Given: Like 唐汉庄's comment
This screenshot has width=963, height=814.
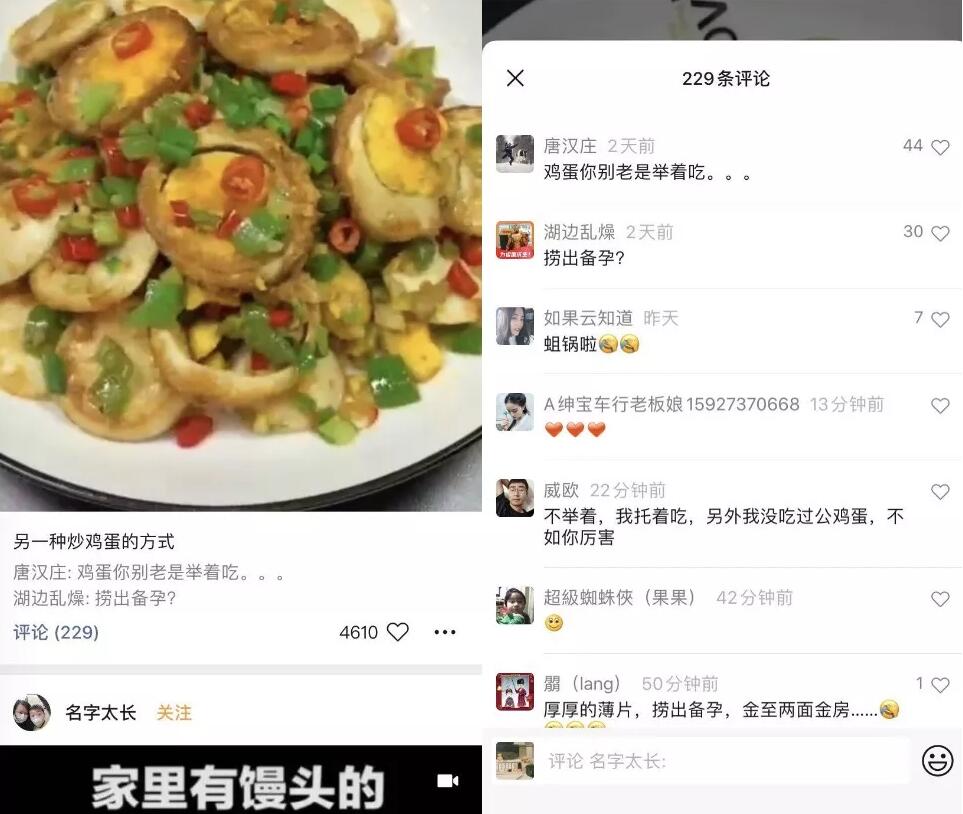Looking at the screenshot, I should pyautogui.click(x=940, y=147).
